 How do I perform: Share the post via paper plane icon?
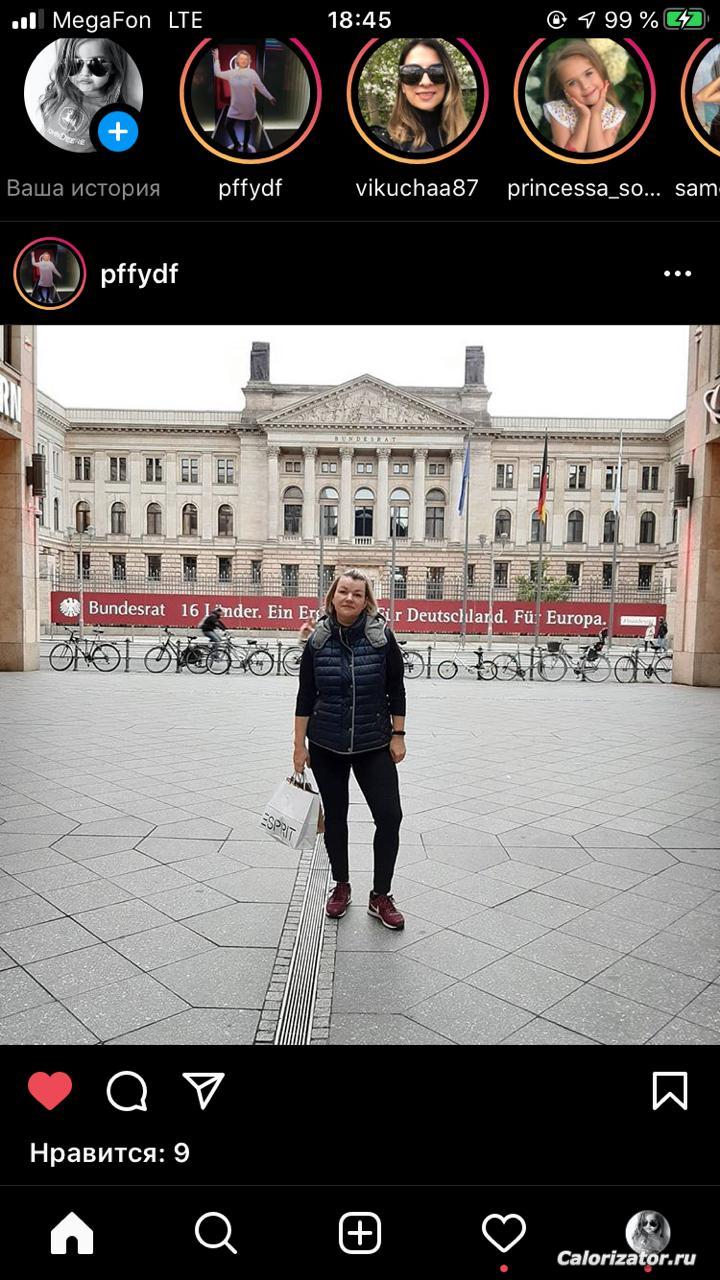click(x=203, y=1090)
